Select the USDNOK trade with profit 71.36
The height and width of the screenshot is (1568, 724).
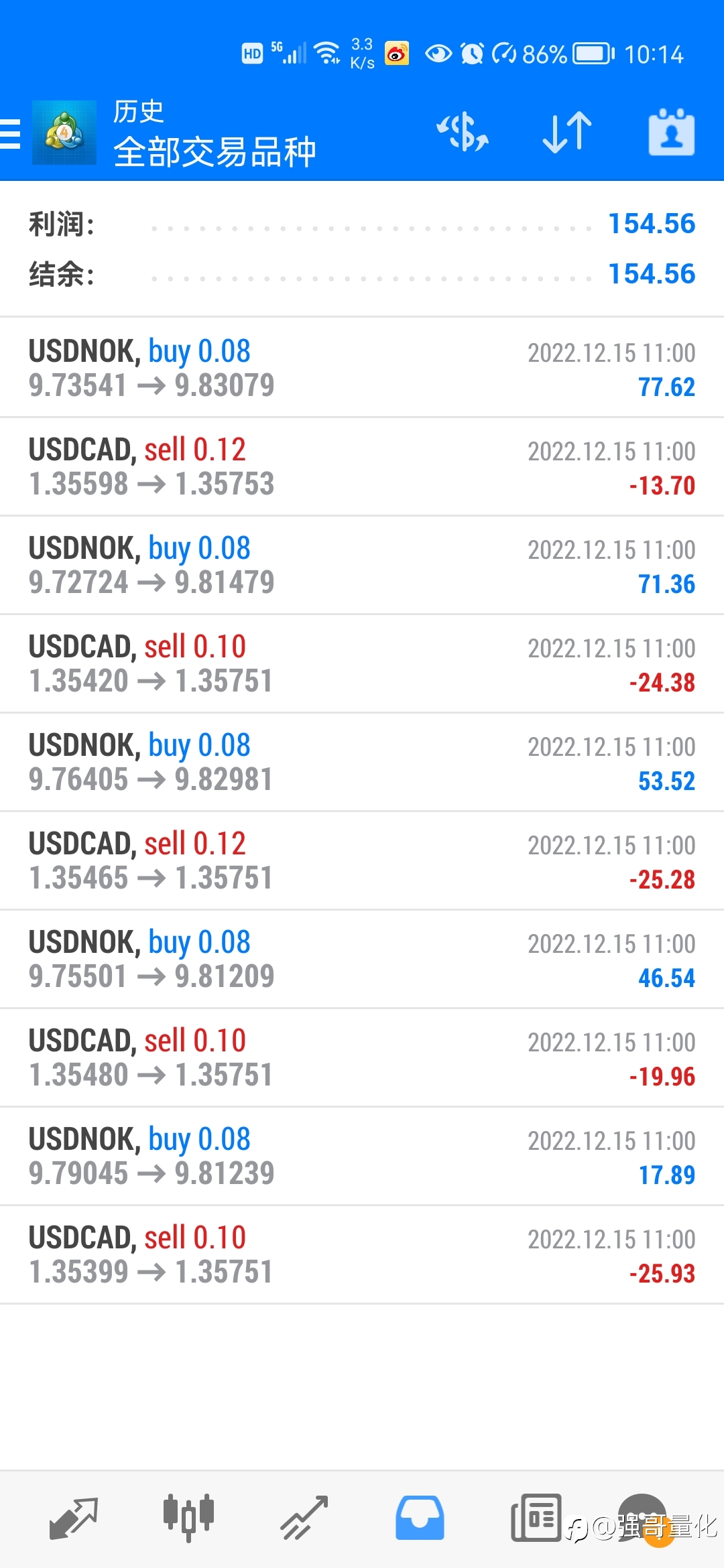tap(362, 565)
